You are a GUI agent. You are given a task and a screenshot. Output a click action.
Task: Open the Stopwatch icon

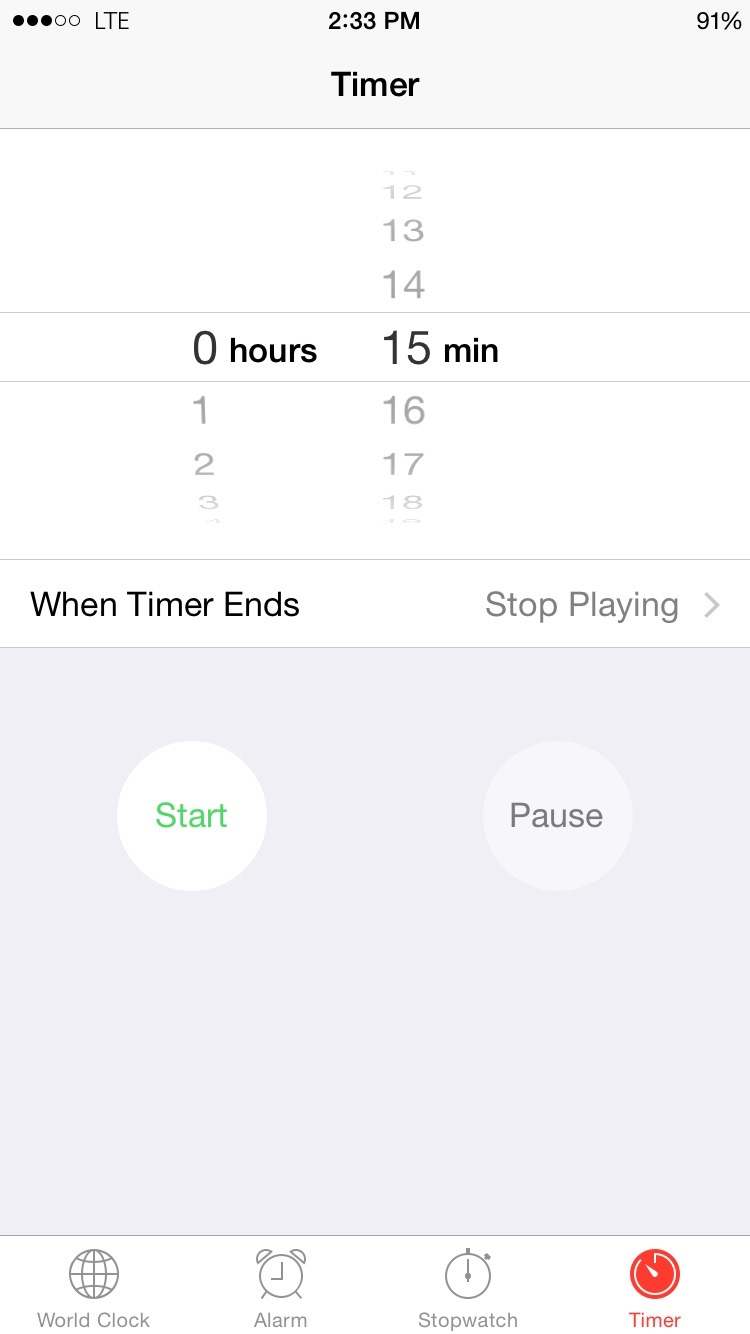coord(467,1274)
